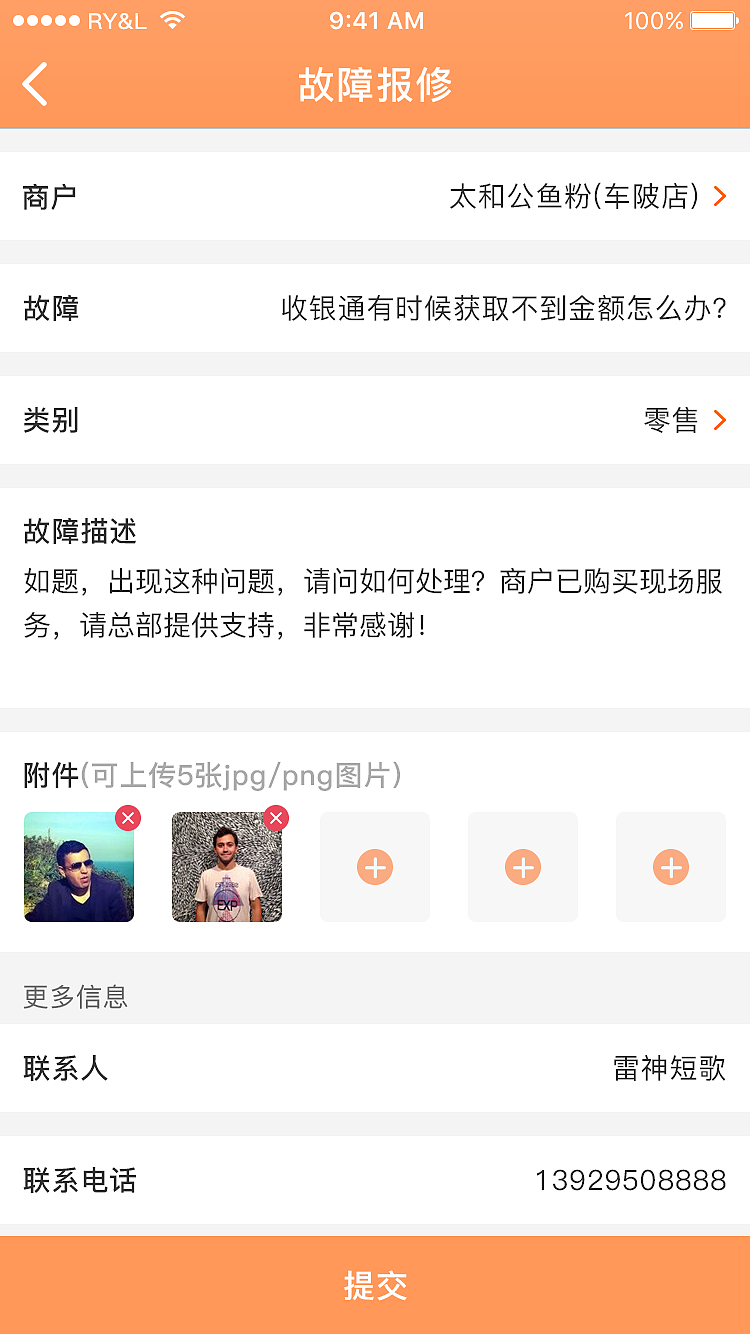Tap the back arrow to return
Viewport: 750px width, 1334px height.
click(x=35, y=85)
